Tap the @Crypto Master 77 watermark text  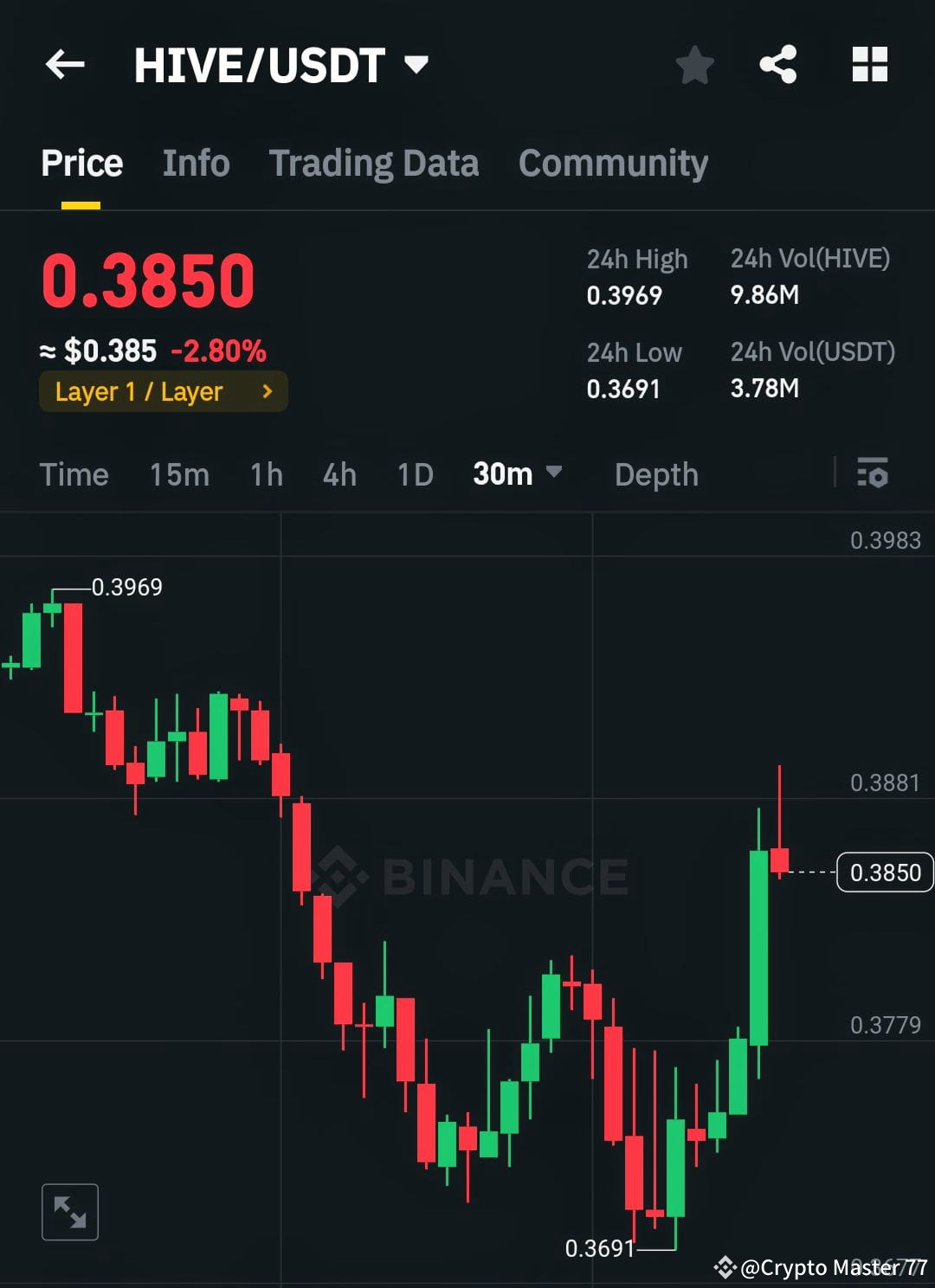tap(824, 1268)
